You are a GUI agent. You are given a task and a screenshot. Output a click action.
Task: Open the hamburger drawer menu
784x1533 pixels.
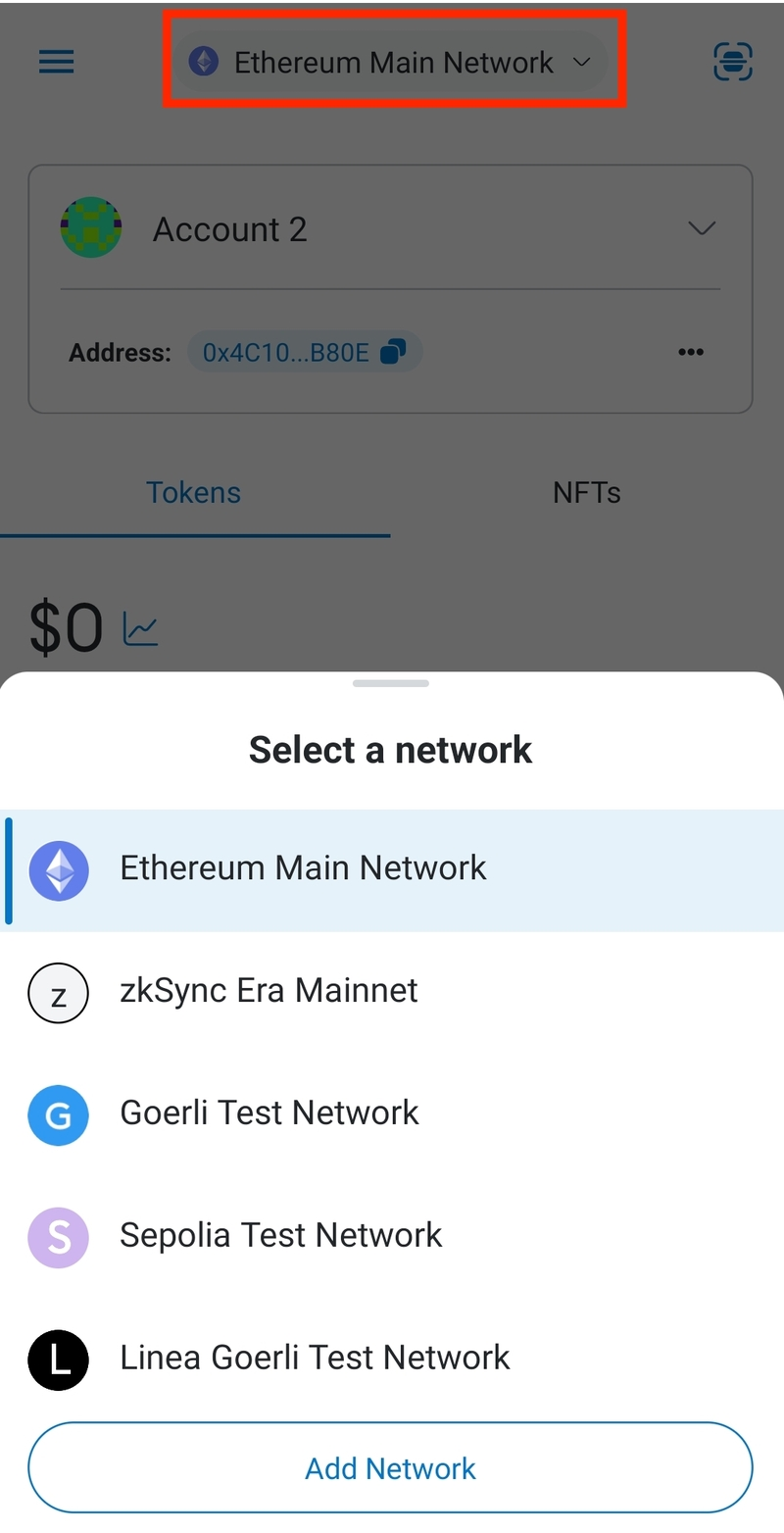click(x=56, y=62)
